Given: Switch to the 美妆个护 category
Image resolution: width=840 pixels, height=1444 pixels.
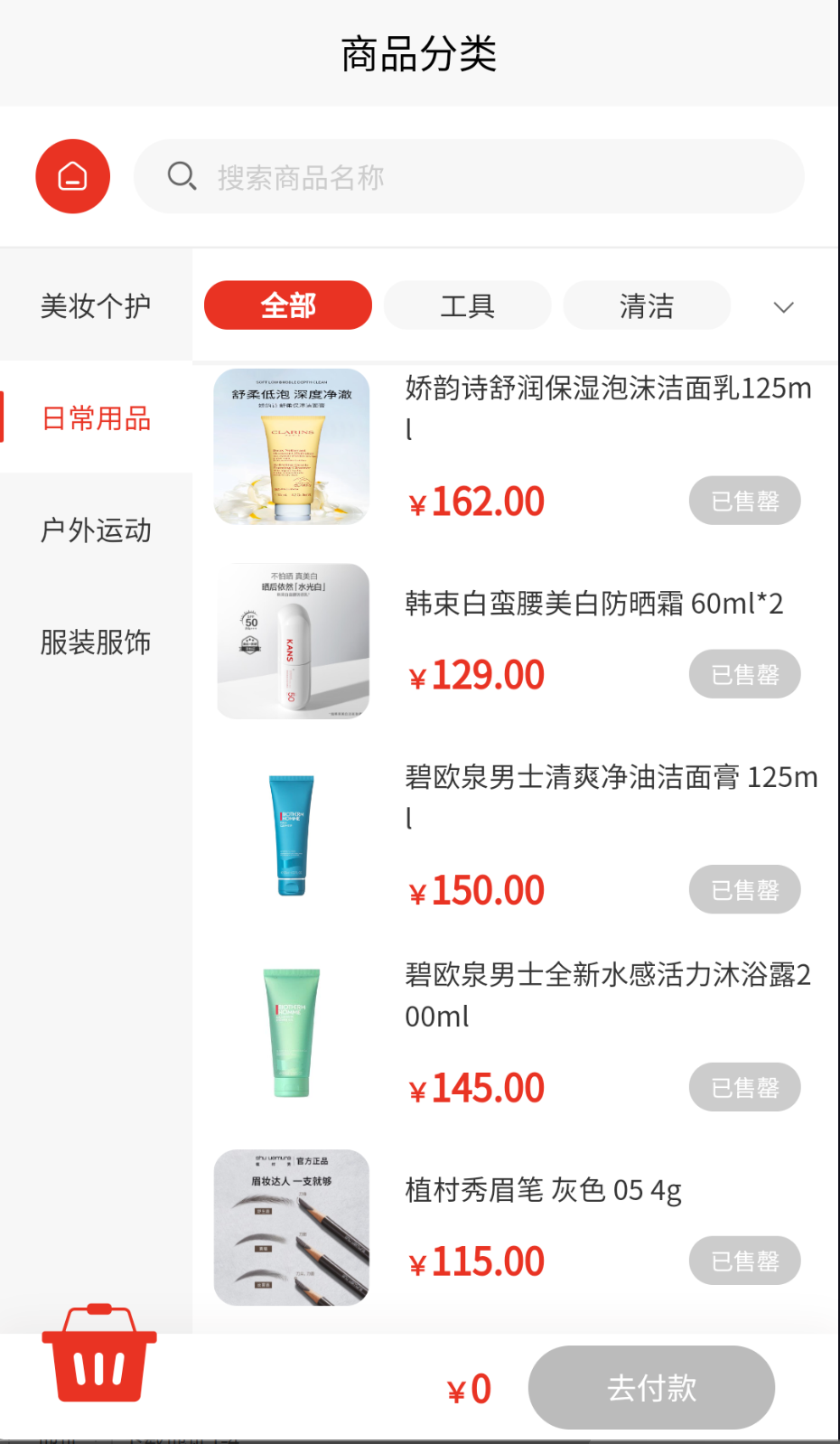Looking at the screenshot, I should (x=96, y=306).
